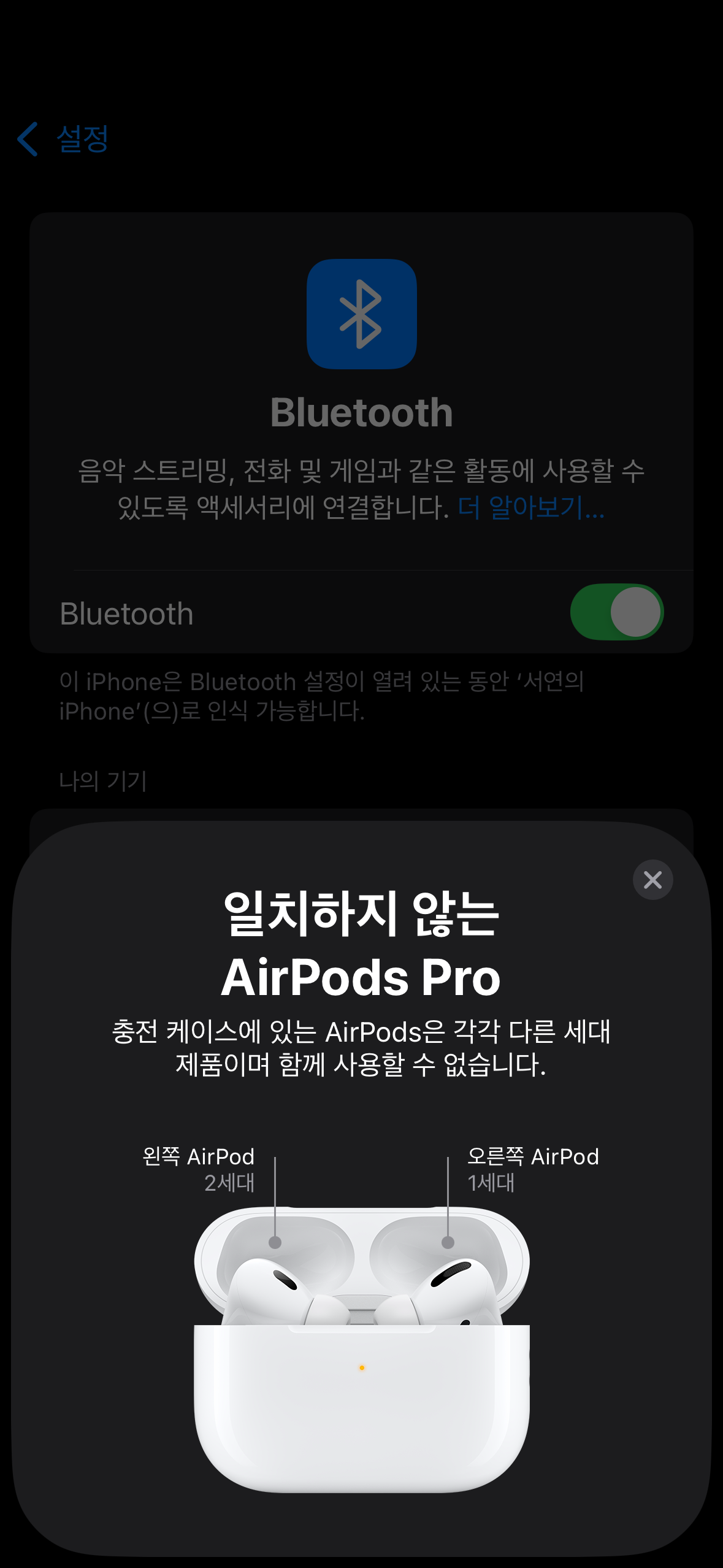
Task: Dismiss the mismatched AirPods Pro popup
Action: (x=652, y=880)
